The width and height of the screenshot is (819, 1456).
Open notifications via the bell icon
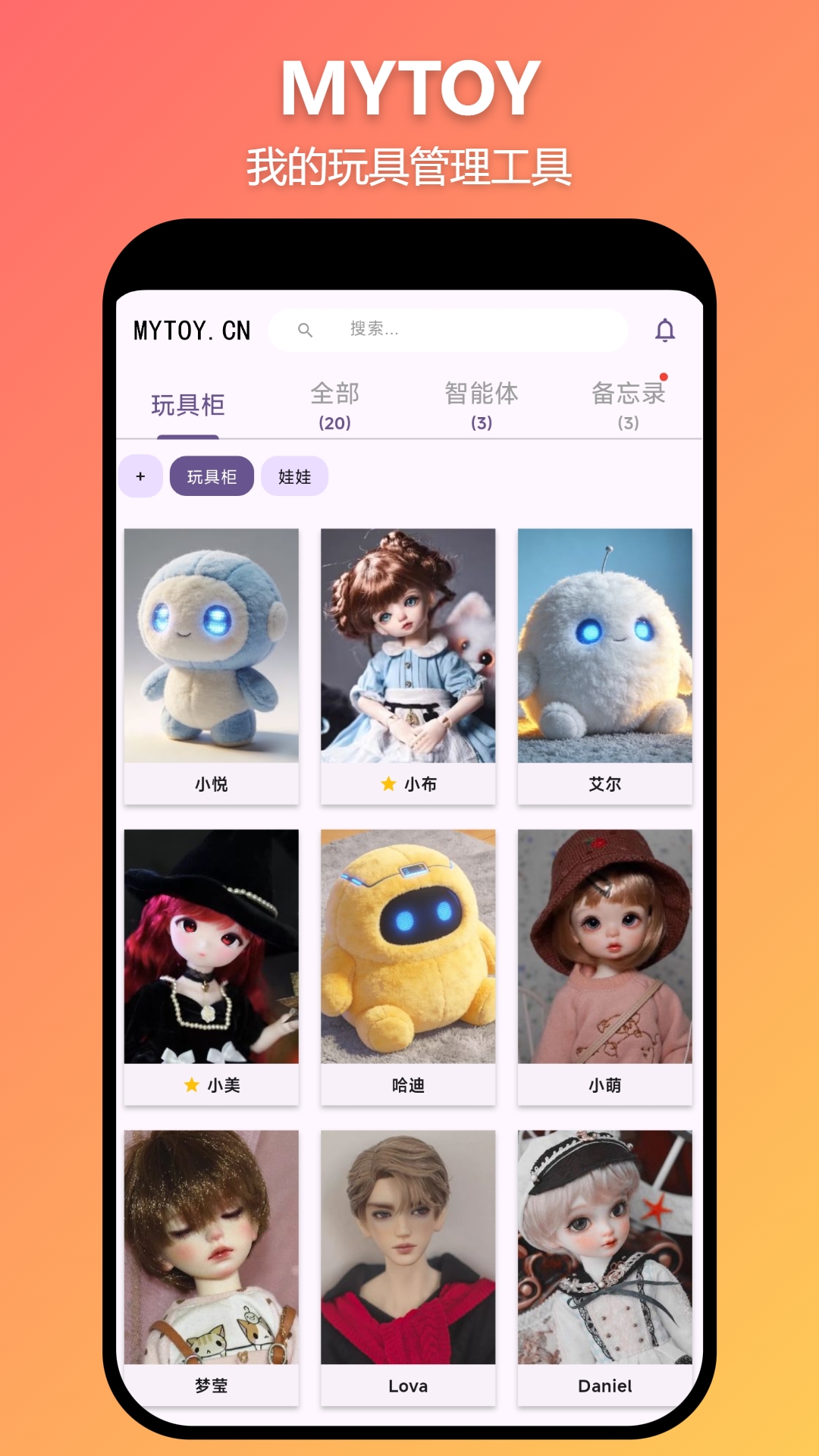(x=666, y=330)
